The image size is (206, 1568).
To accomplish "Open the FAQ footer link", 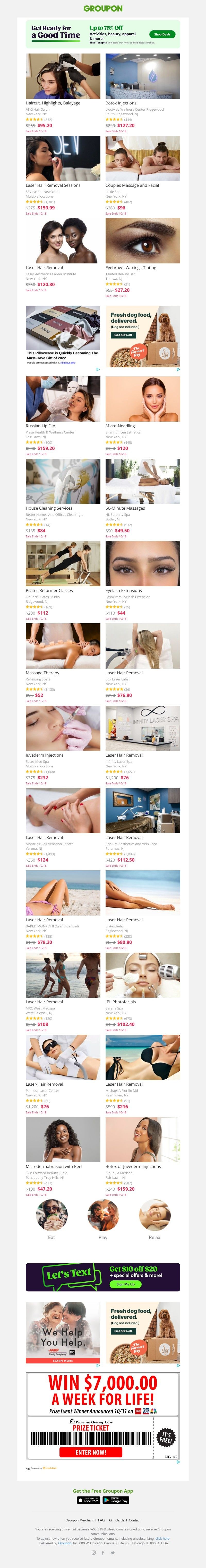I will (101, 1520).
